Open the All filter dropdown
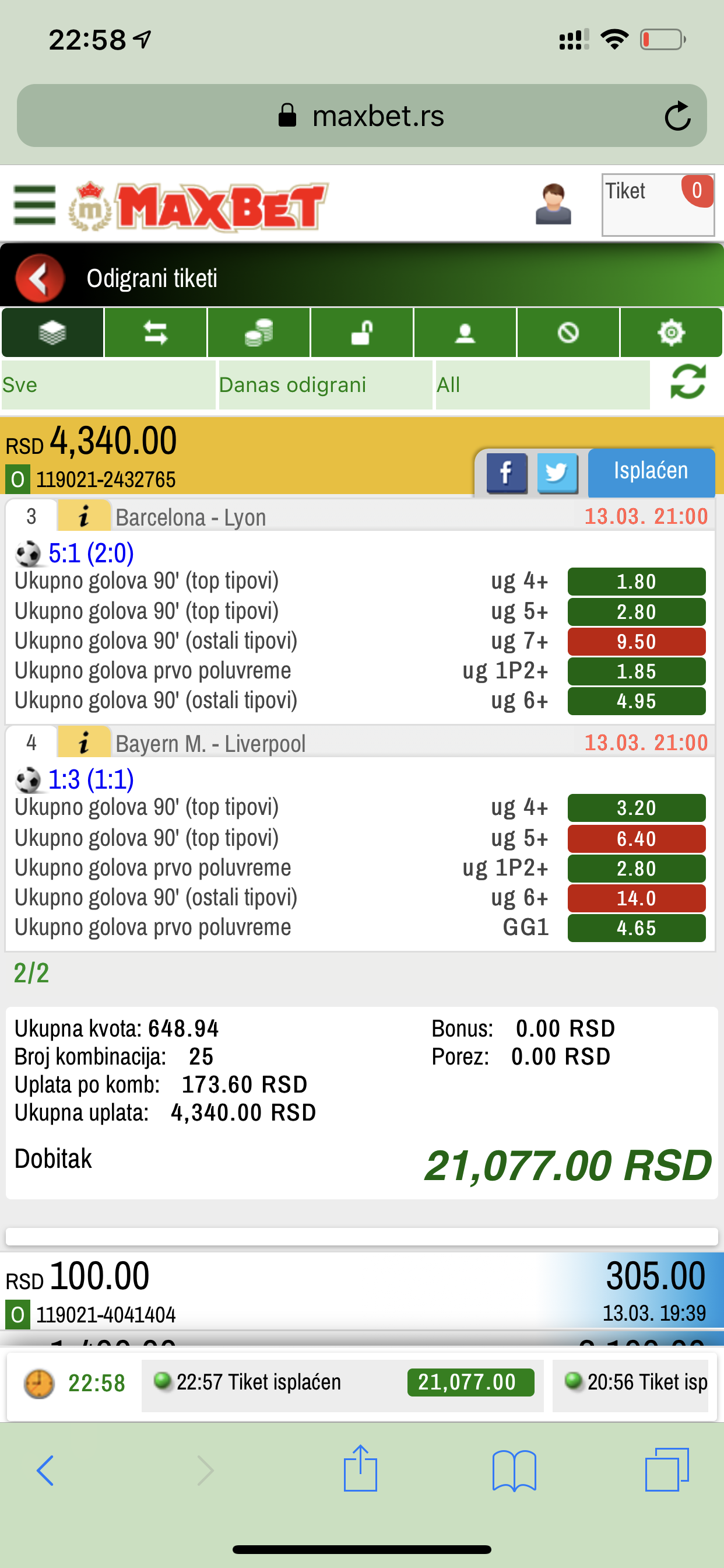The height and width of the screenshot is (1568, 724). 543,384
